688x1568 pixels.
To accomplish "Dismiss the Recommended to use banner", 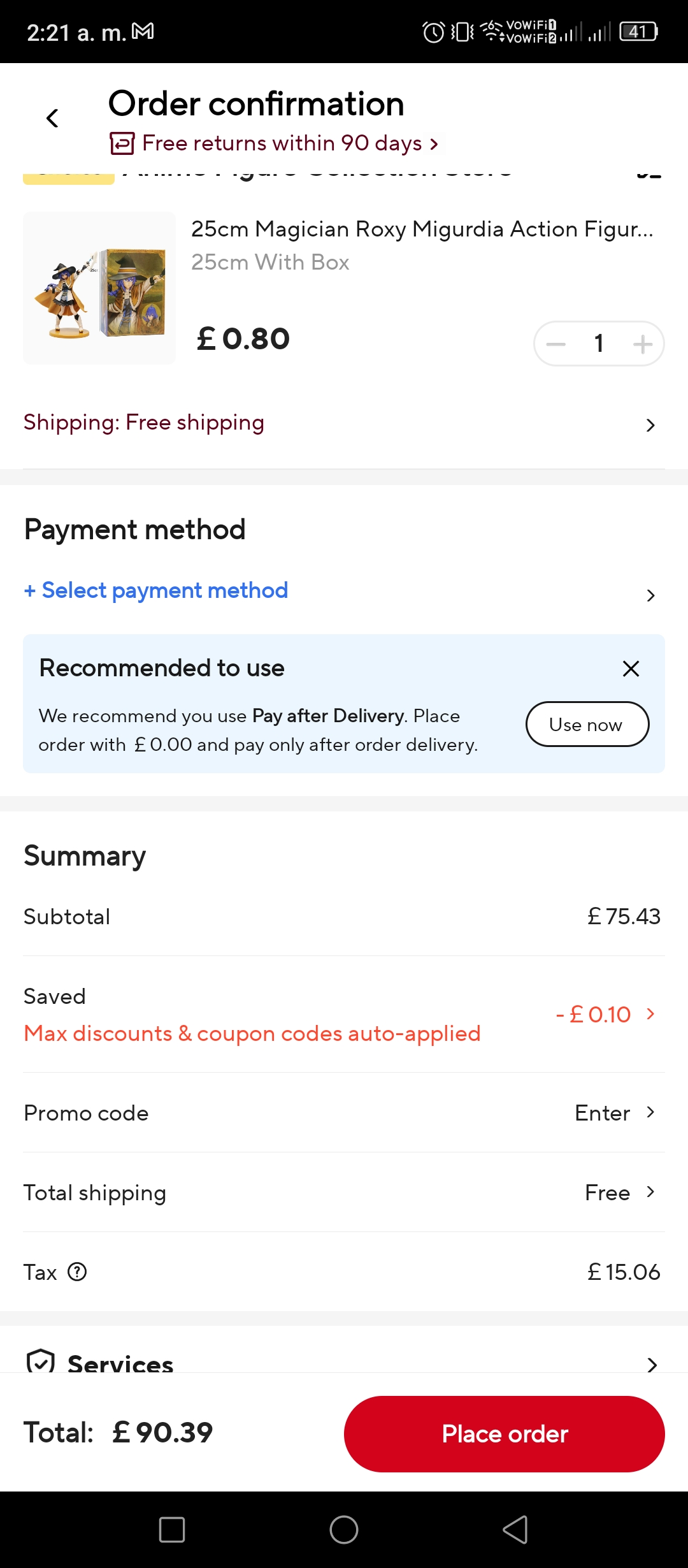I will (x=631, y=669).
